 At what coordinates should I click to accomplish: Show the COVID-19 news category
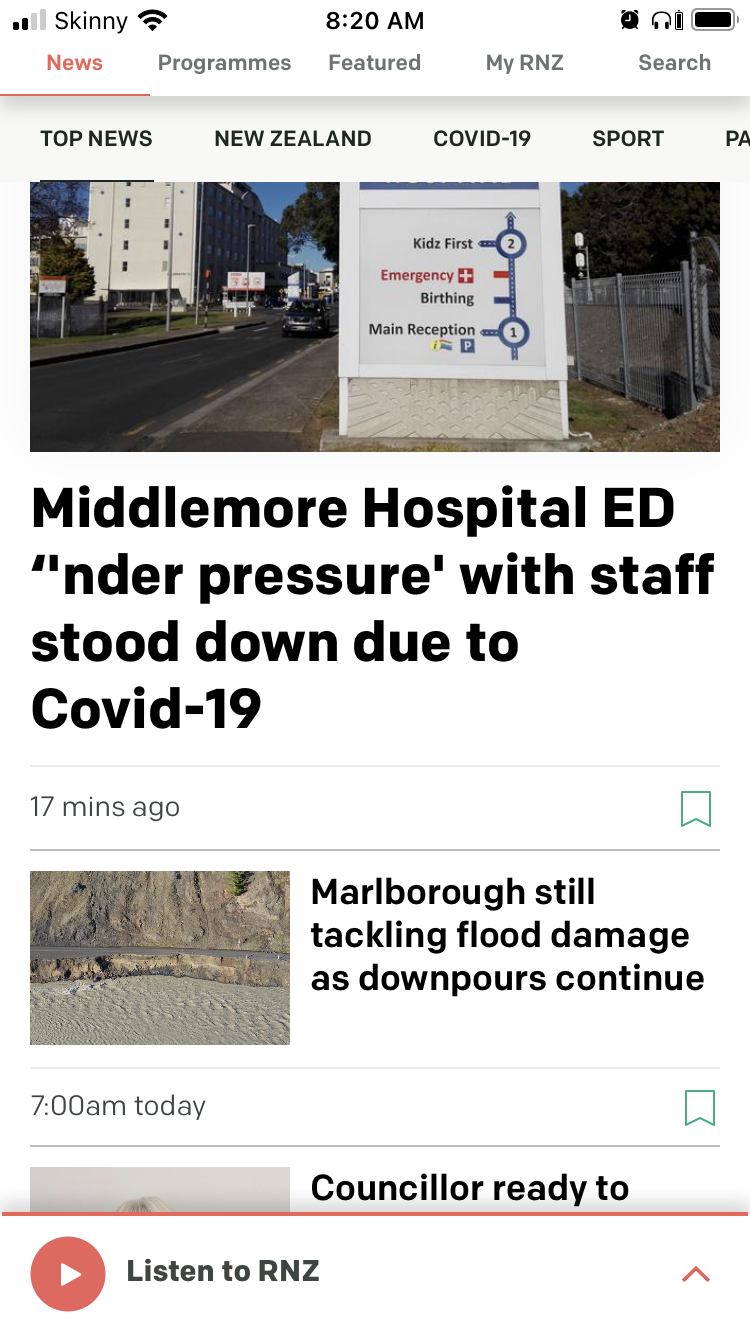coord(481,139)
